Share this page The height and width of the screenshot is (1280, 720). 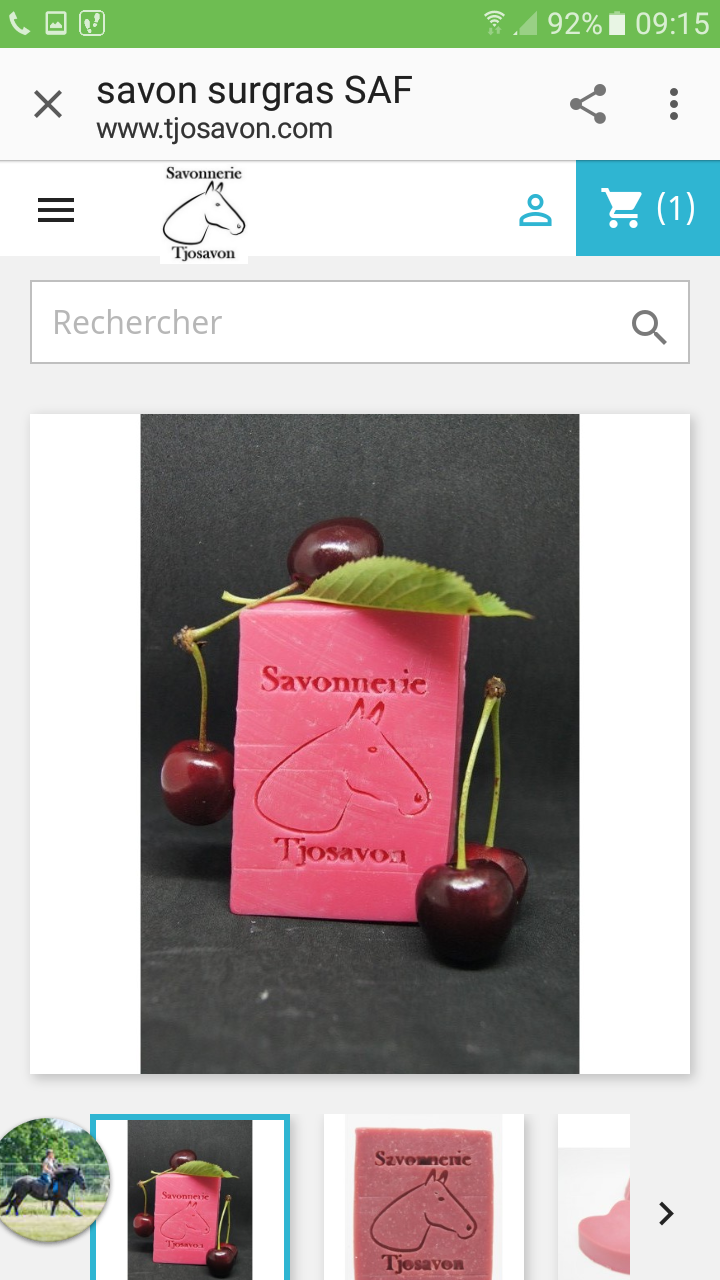(x=588, y=104)
